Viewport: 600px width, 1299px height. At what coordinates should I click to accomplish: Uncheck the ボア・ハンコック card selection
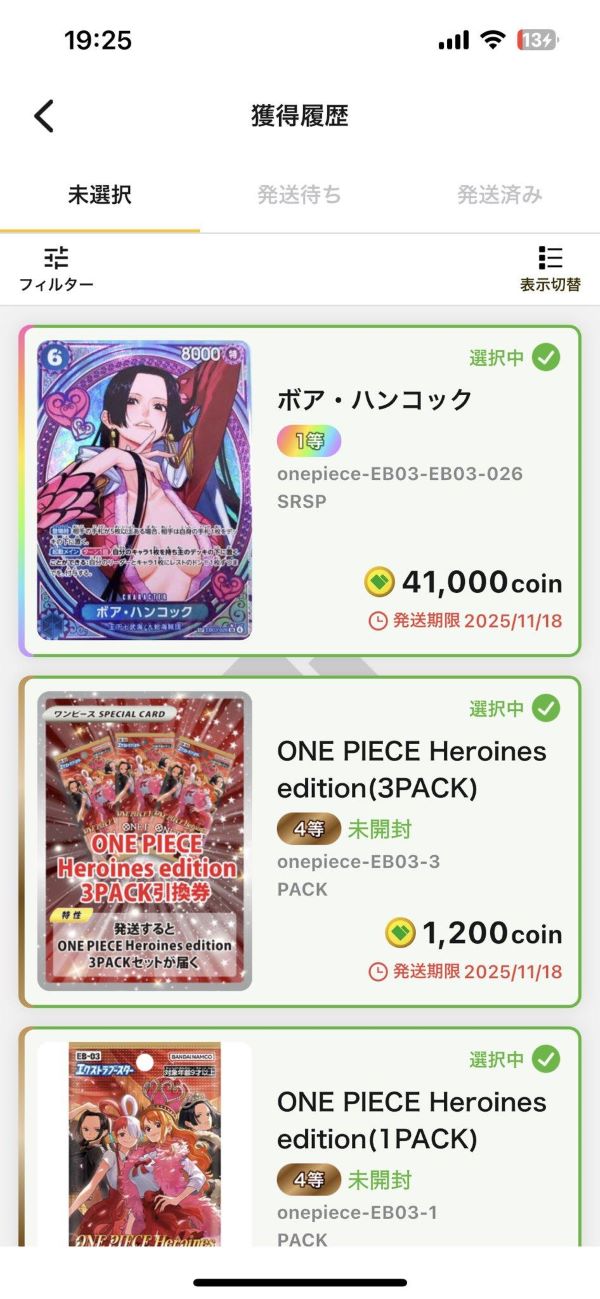click(x=545, y=357)
